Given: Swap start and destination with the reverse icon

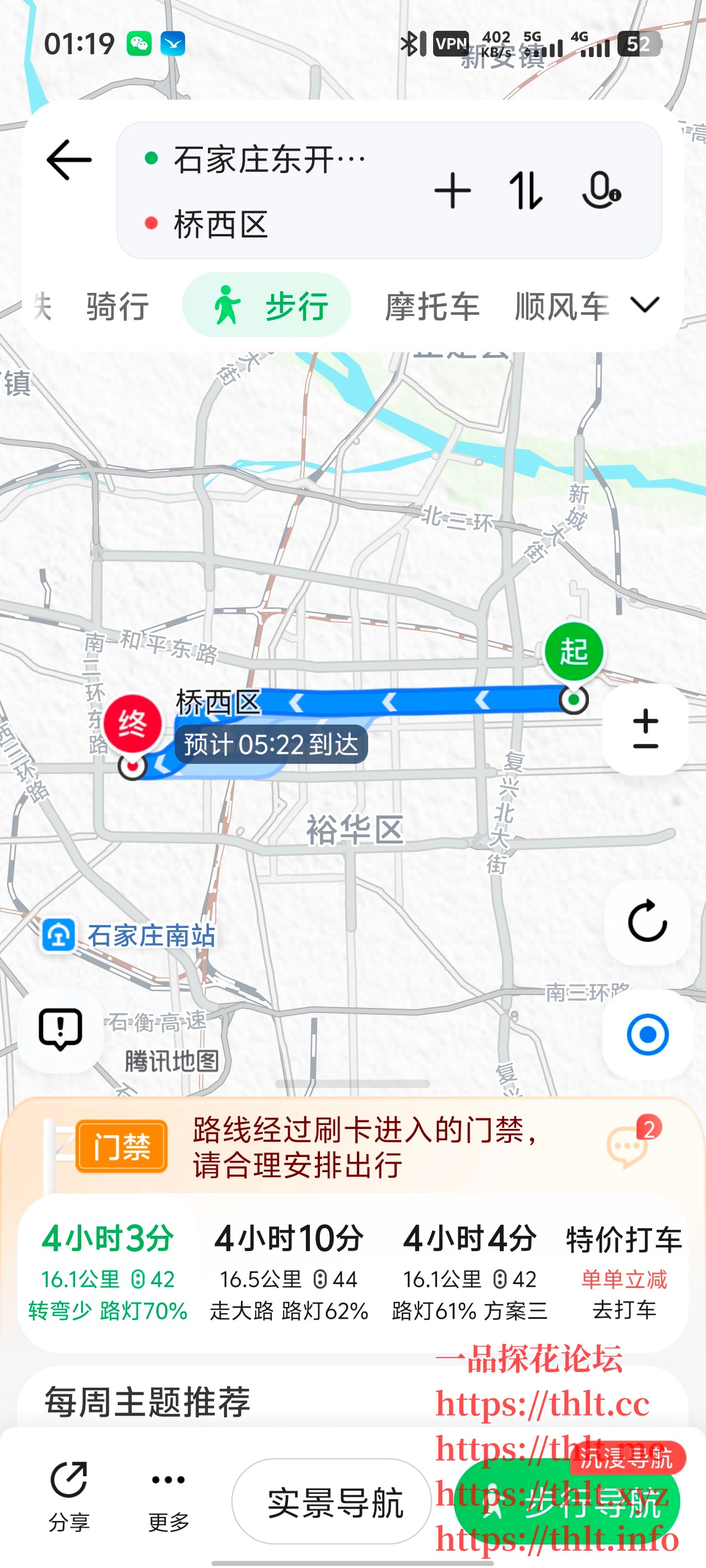Looking at the screenshot, I should click(x=526, y=190).
